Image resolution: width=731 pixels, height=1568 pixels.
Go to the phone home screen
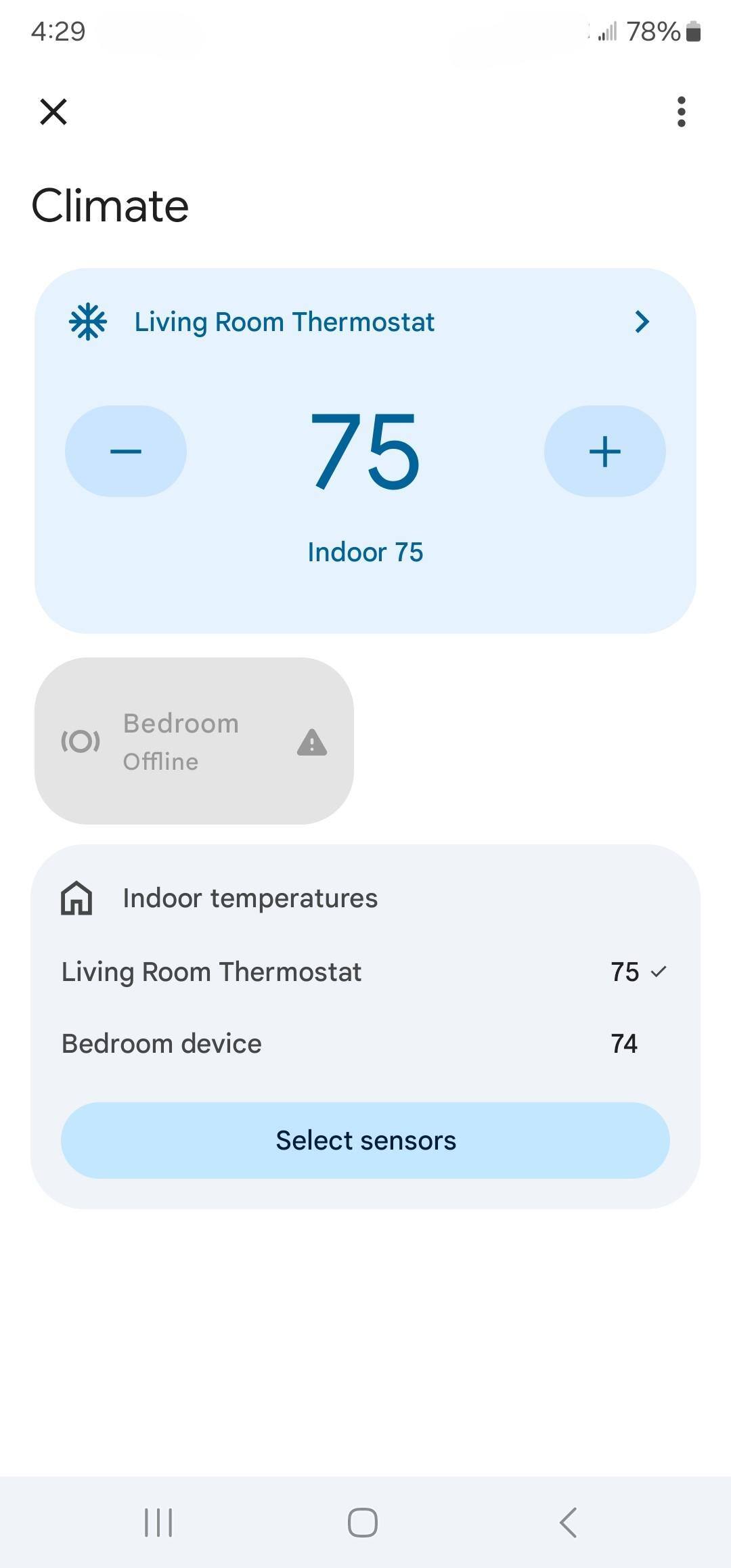tap(363, 1523)
